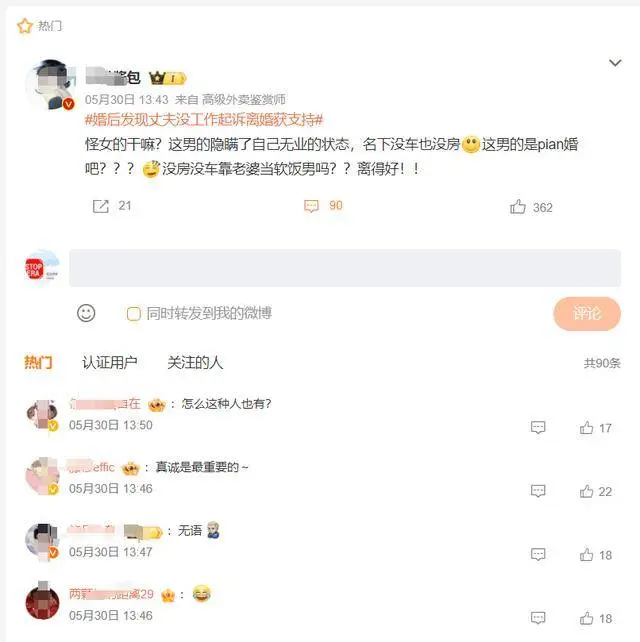The width and height of the screenshot is (640, 642).
Task: Switch to the 热门 comments tab
Action: [x=38, y=362]
